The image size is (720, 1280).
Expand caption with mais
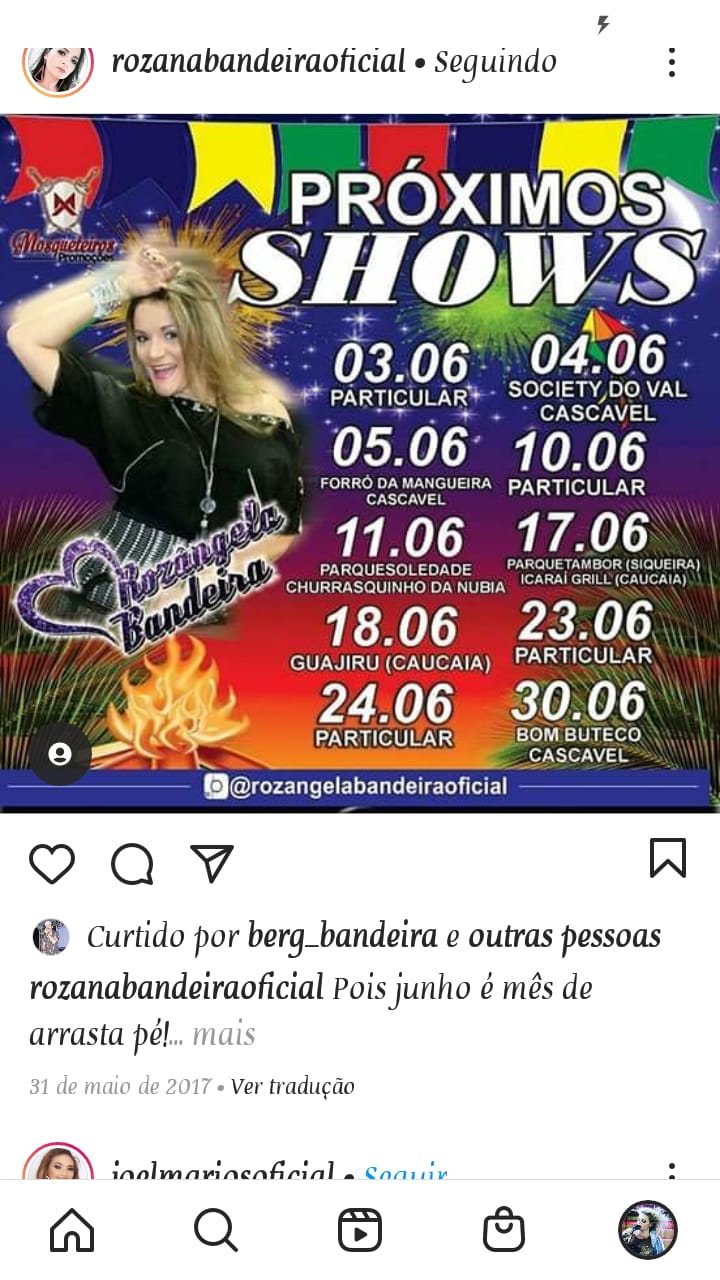click(224, 1035)
